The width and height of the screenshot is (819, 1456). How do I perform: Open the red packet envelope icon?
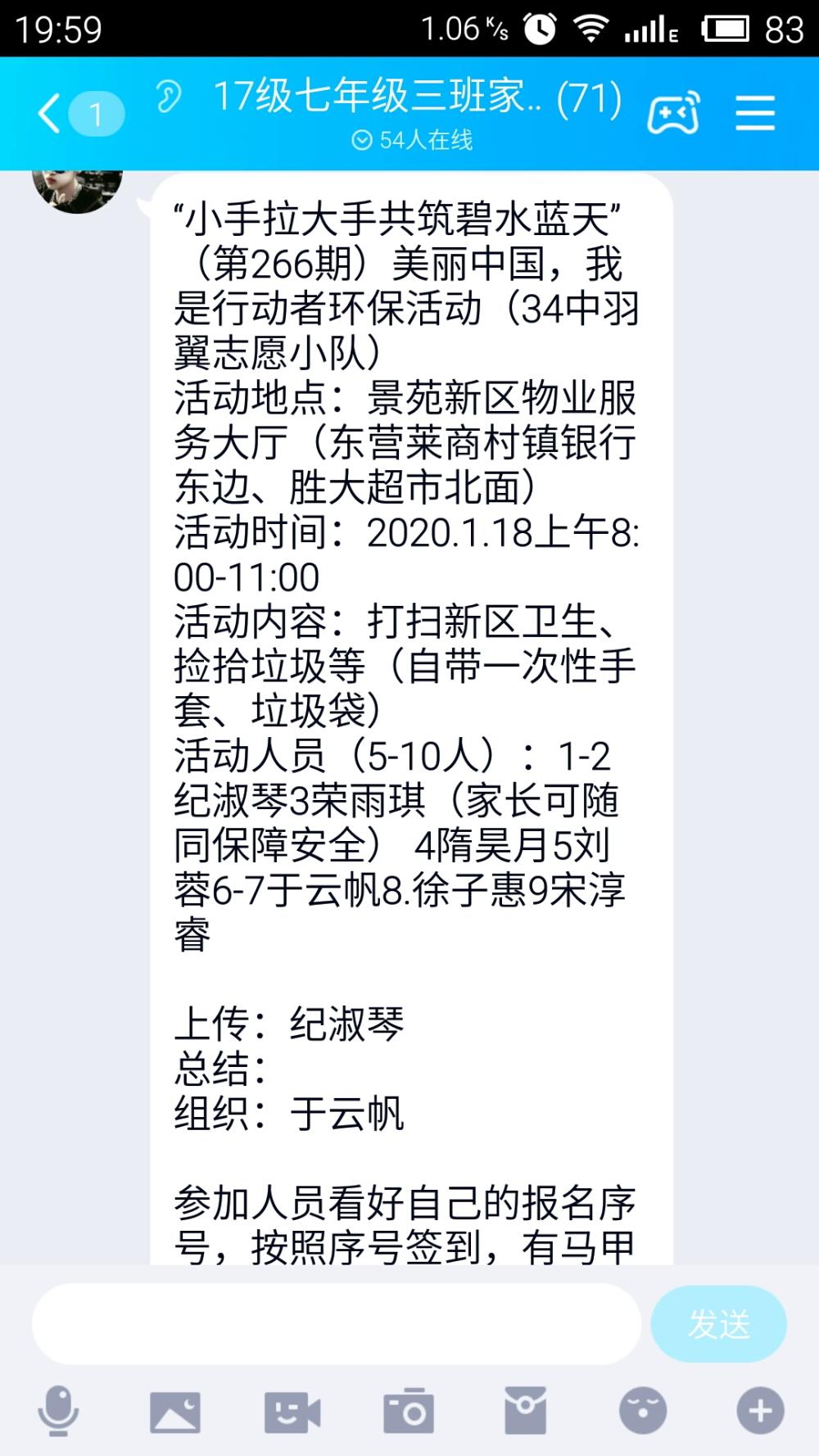click(x=525, y=1410)
